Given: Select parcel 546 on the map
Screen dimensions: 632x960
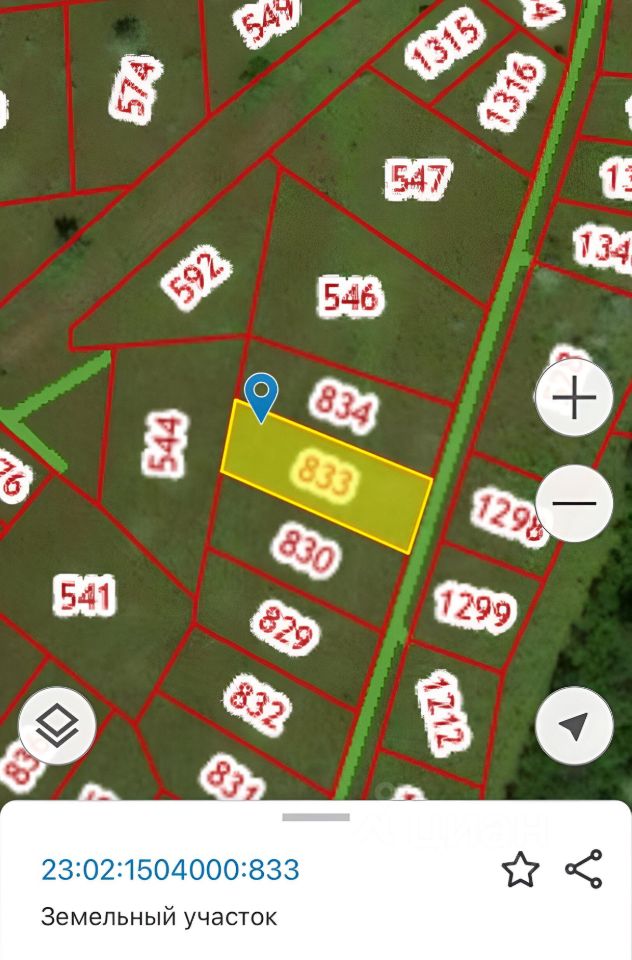Looking at the screenshot, I should tap(350, 297).
